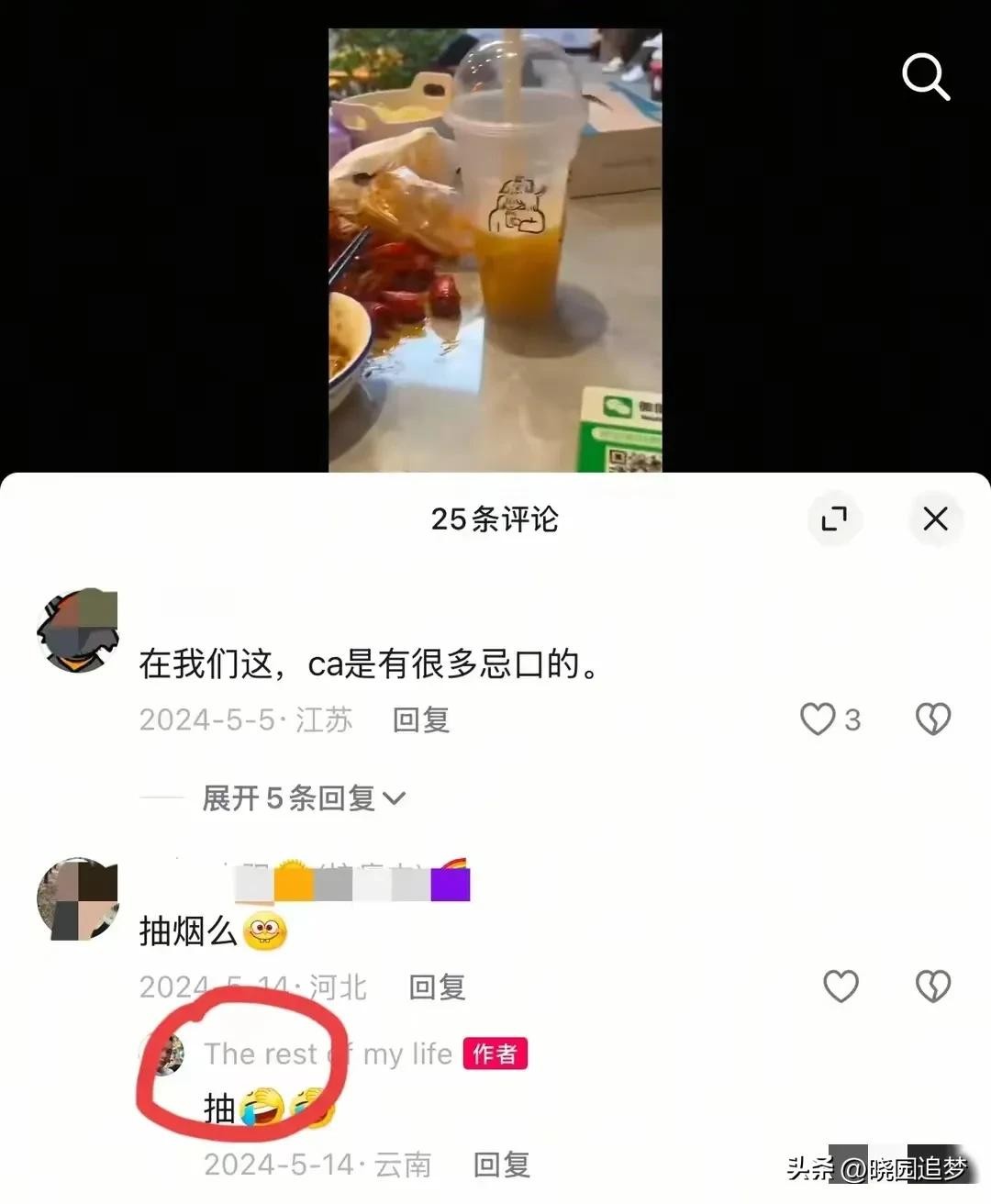991x1204 pixels.
Task: Like the comment from 江苏
Action: point(818,719)
